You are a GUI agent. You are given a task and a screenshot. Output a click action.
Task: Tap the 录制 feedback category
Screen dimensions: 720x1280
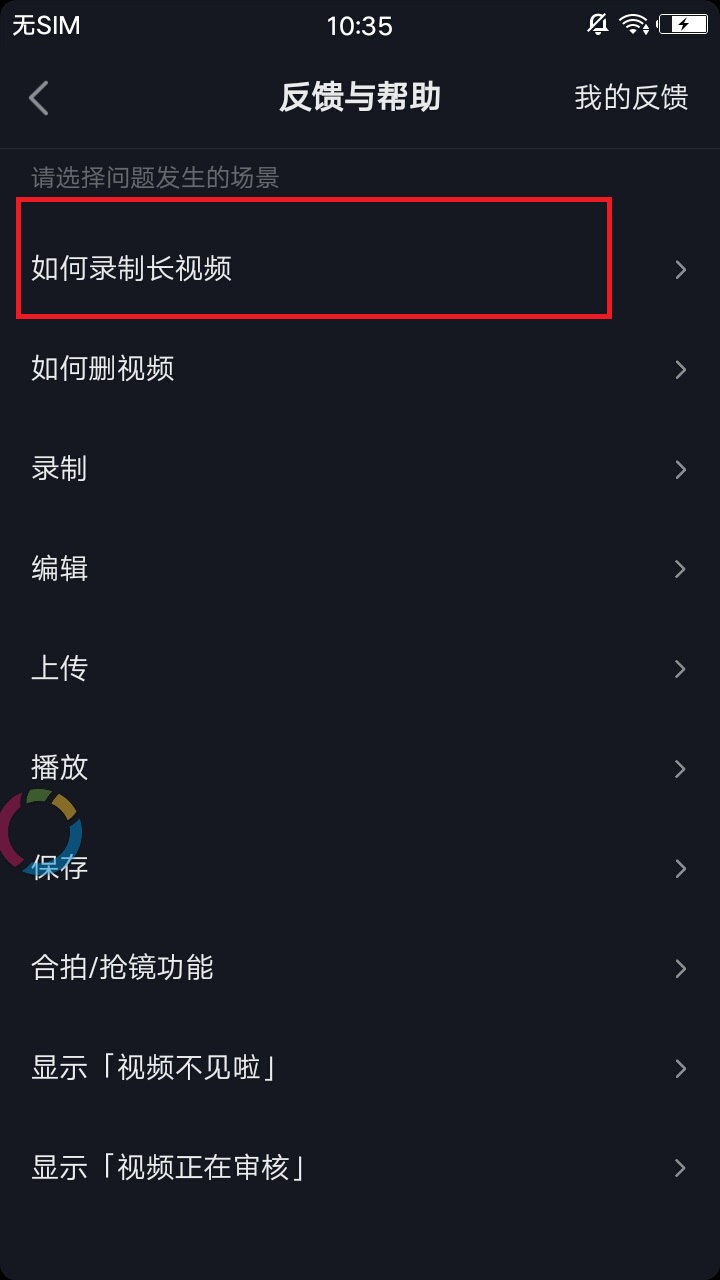[58, 469]
